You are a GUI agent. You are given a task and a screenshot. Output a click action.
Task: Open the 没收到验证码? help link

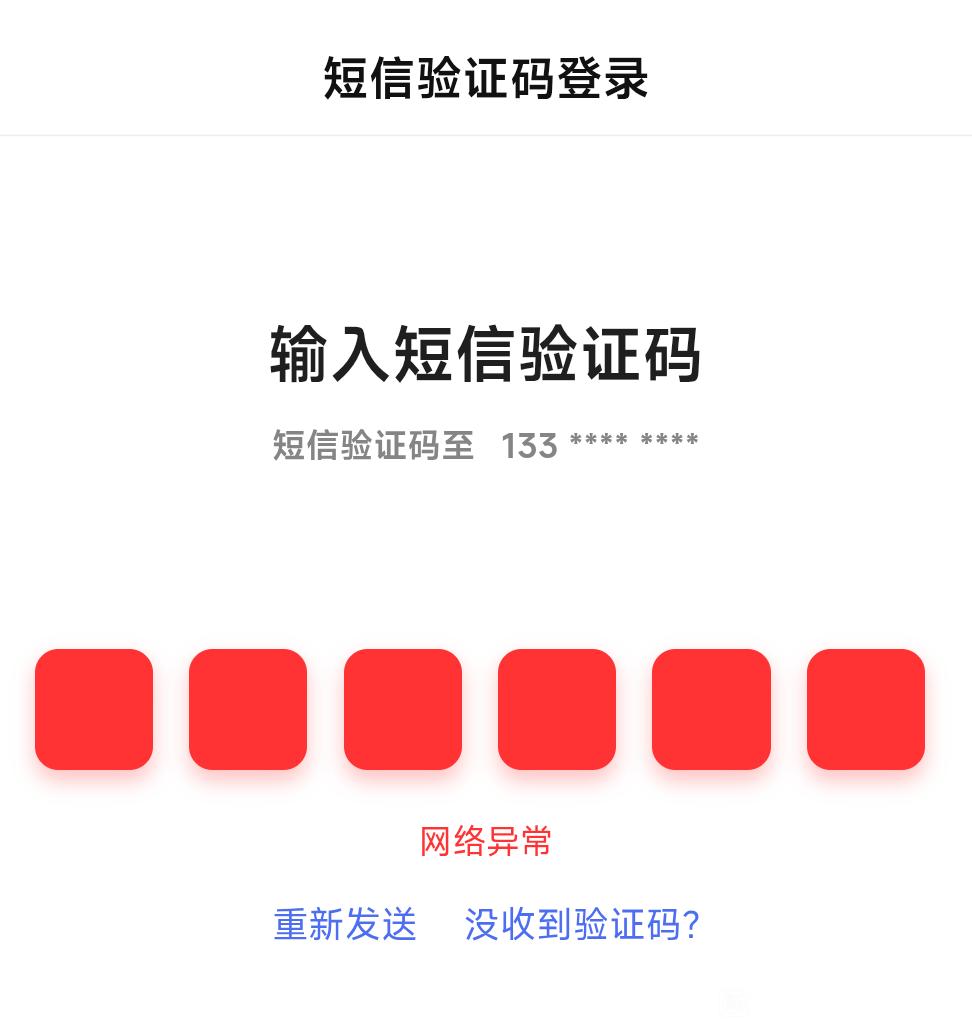[x=582, y=924]
